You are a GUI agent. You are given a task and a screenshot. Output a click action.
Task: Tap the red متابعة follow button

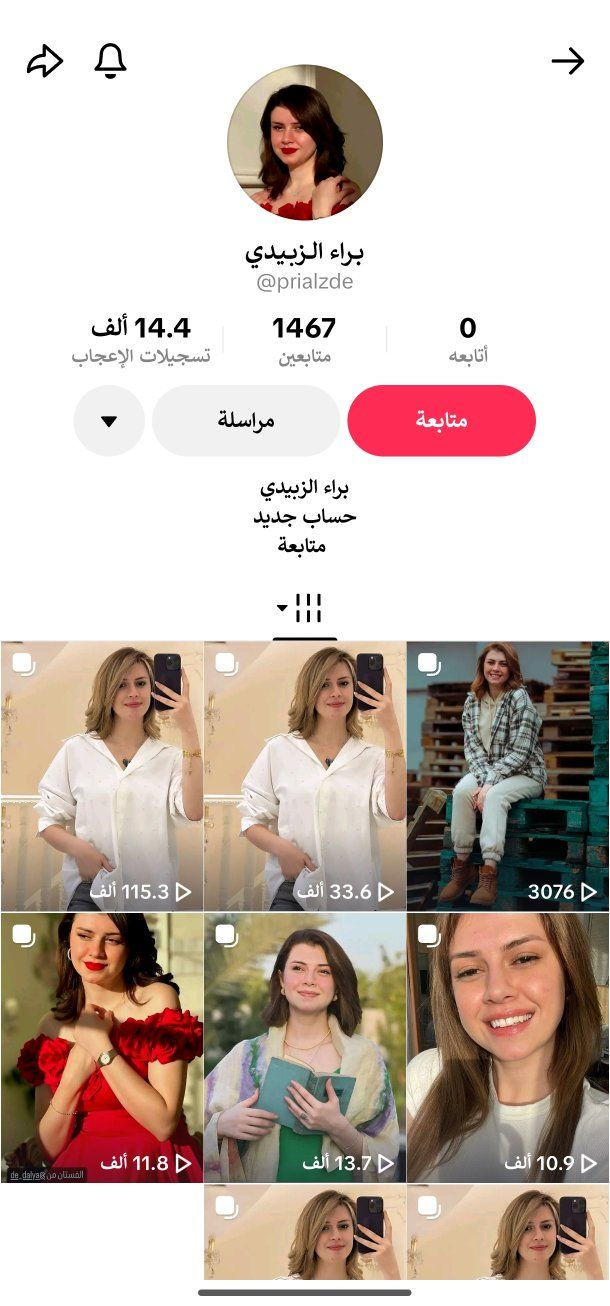click(441, 420)
